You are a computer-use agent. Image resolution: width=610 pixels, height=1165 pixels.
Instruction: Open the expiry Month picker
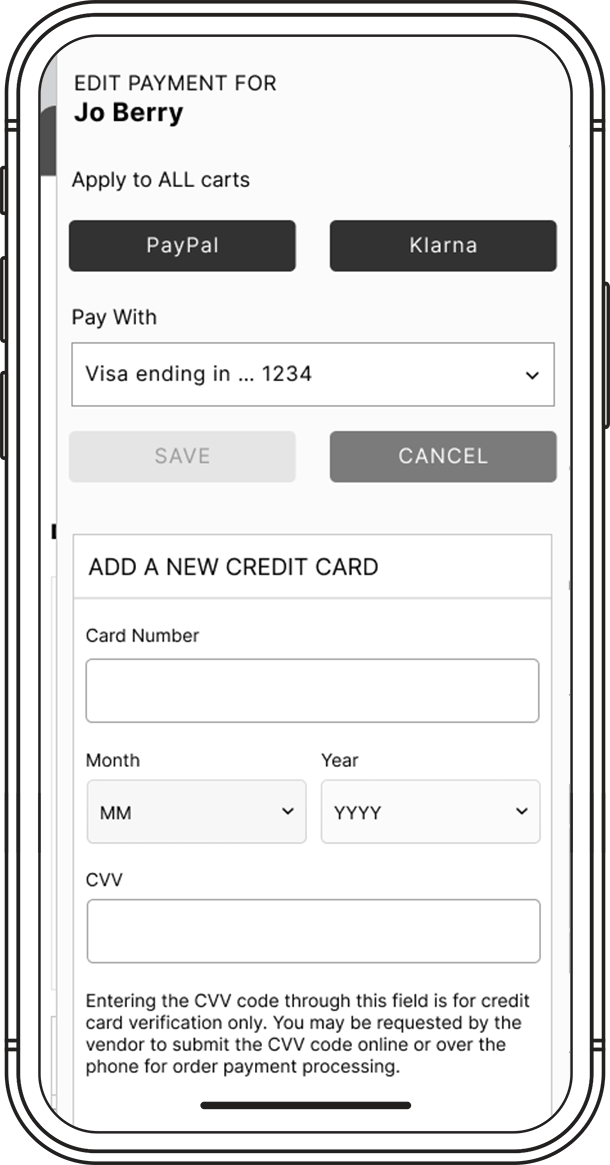tap(196, 812)
